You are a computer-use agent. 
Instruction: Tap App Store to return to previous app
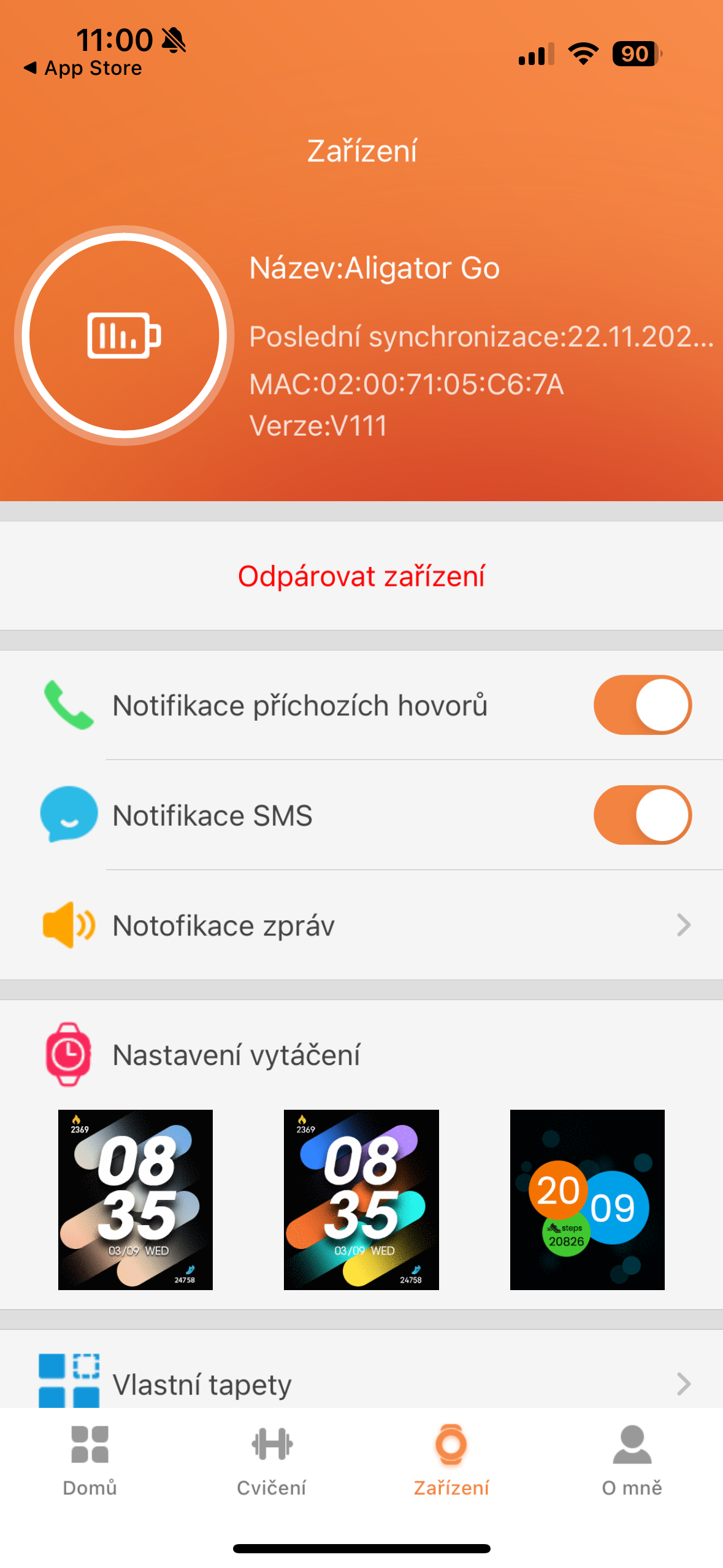(83, 68)
